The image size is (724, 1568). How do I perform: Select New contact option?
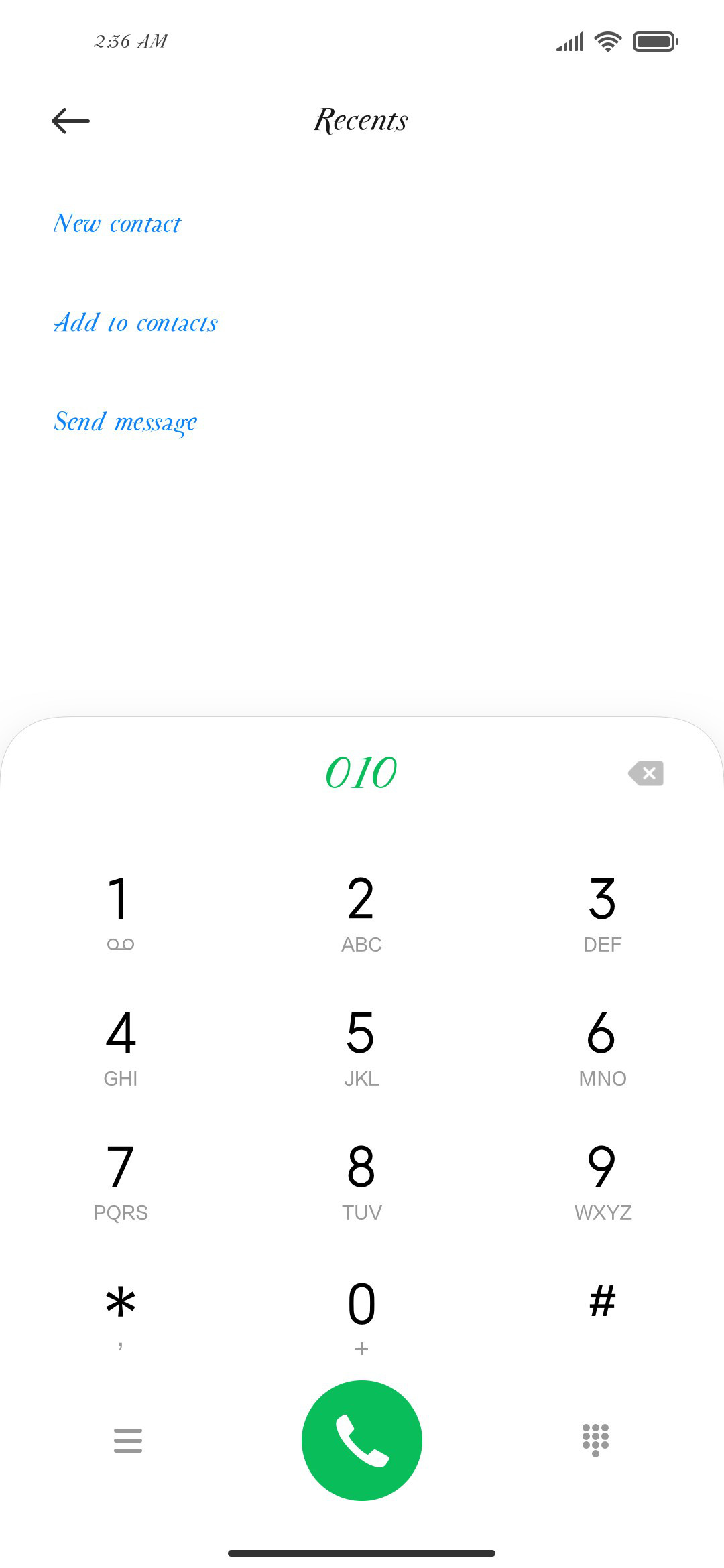pyautogui.click(x=117, y=223)
